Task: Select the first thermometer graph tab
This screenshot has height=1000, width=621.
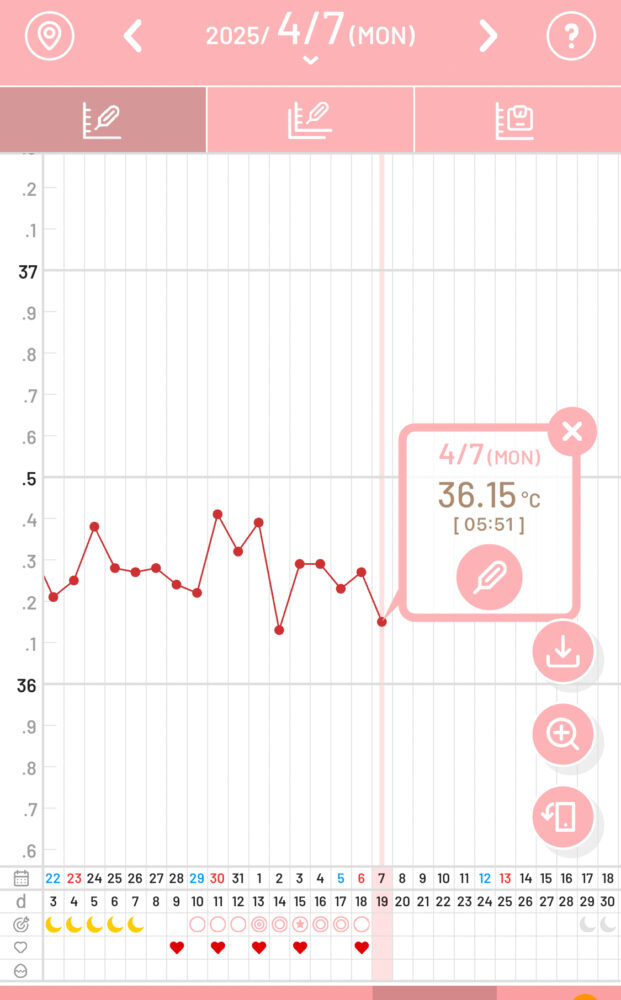Action: coord(103,120)
